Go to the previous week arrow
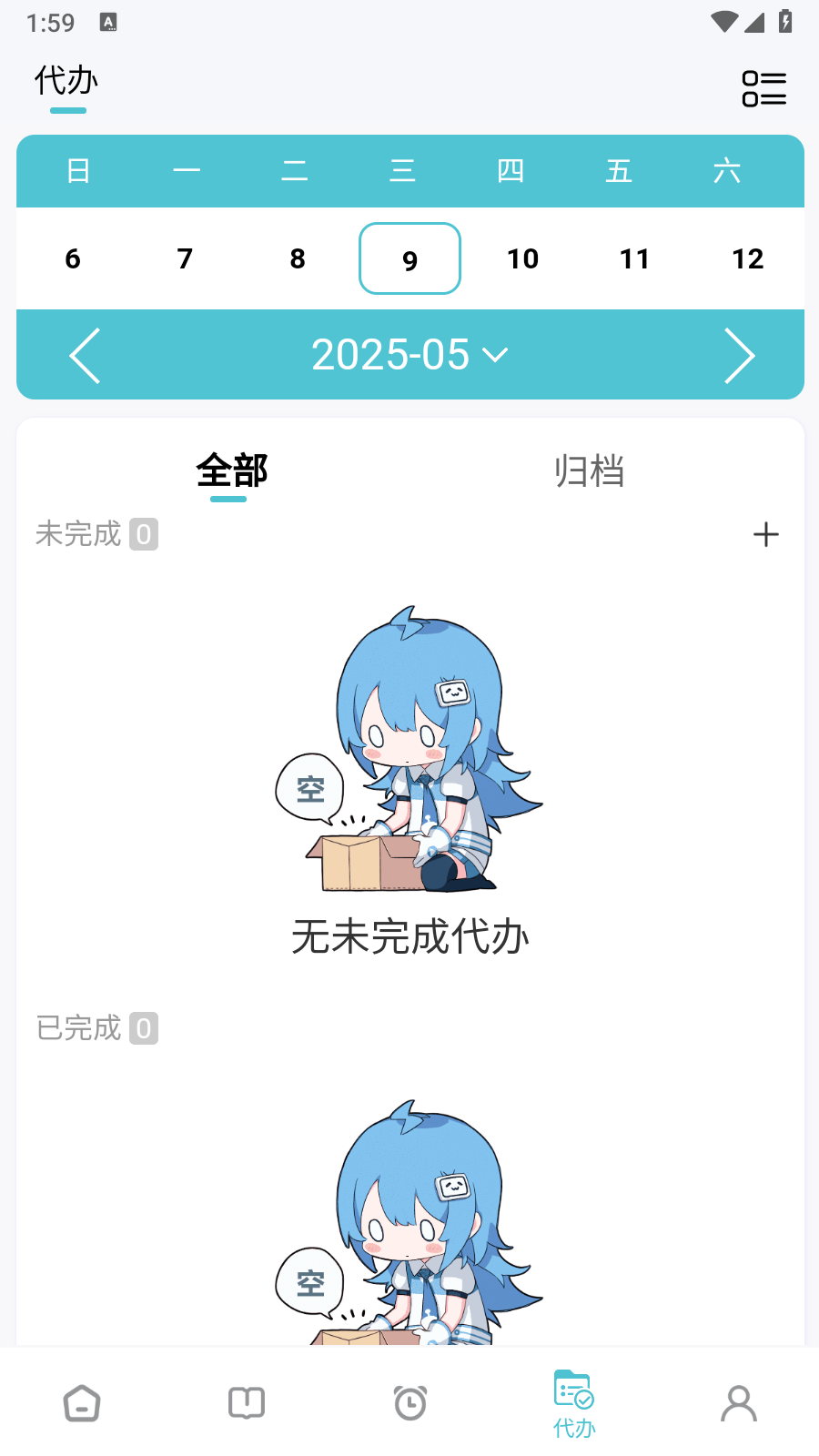 point(85,355)
